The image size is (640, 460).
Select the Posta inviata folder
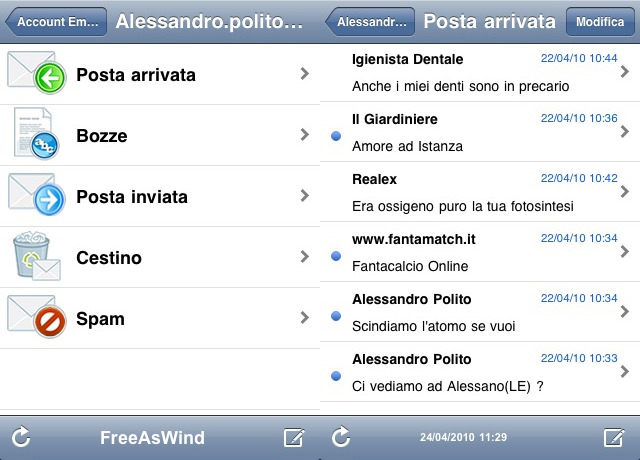pyautogui.click(x=160, y=196)
